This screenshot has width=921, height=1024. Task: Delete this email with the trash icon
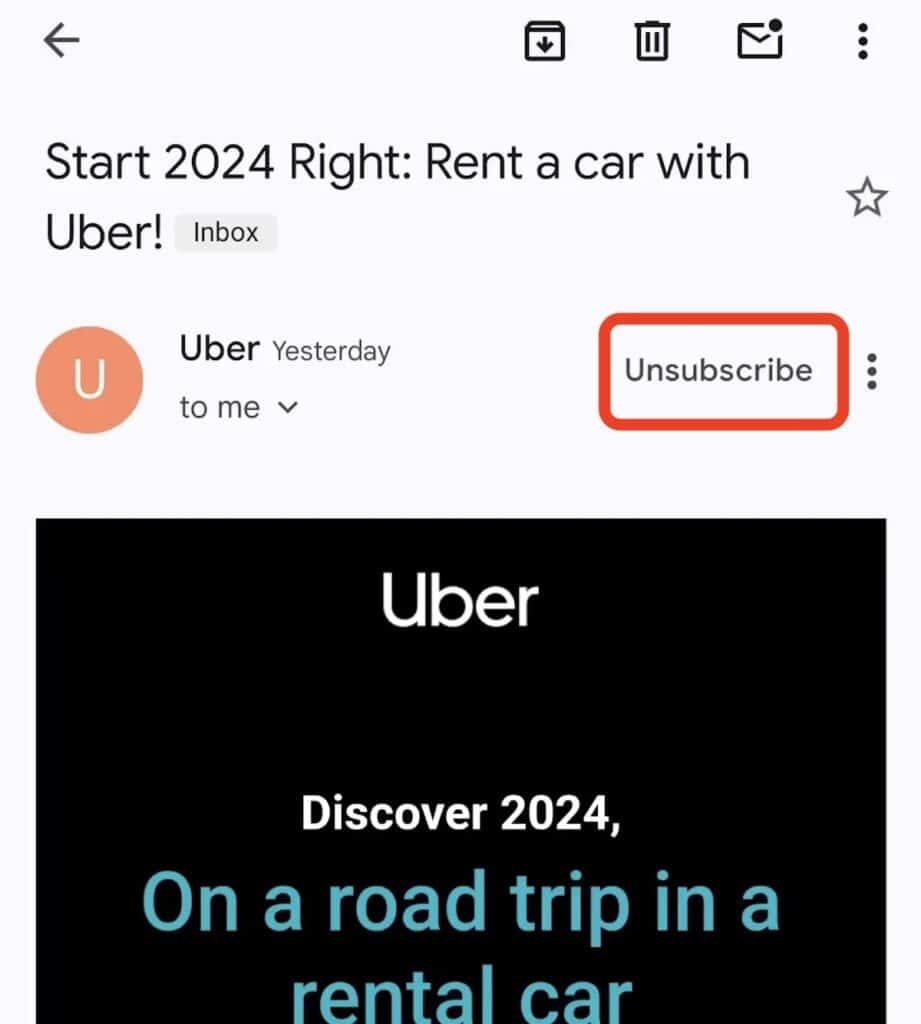[652, 42]
